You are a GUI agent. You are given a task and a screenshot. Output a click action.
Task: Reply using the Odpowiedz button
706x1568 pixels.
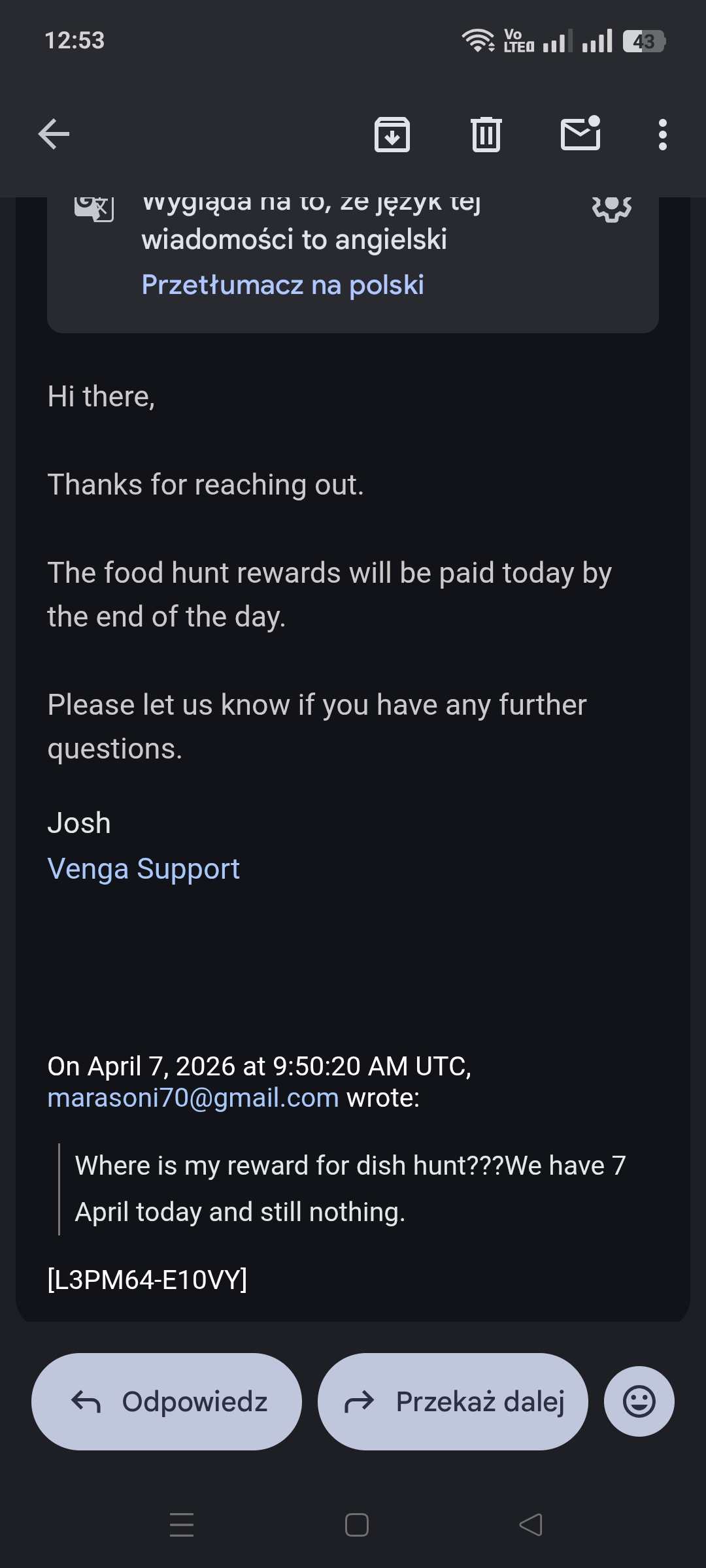167,1401
